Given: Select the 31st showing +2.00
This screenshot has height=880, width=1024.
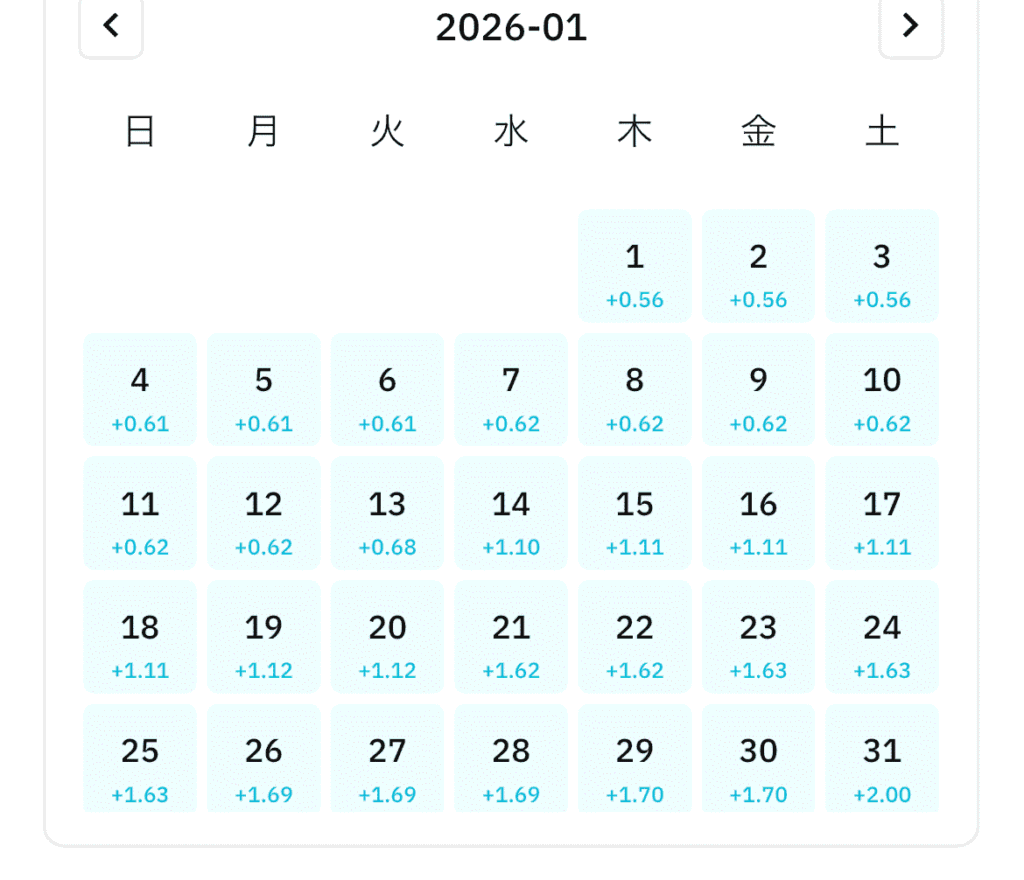Looking at the screenshot, I should click(x=882, y=760).
